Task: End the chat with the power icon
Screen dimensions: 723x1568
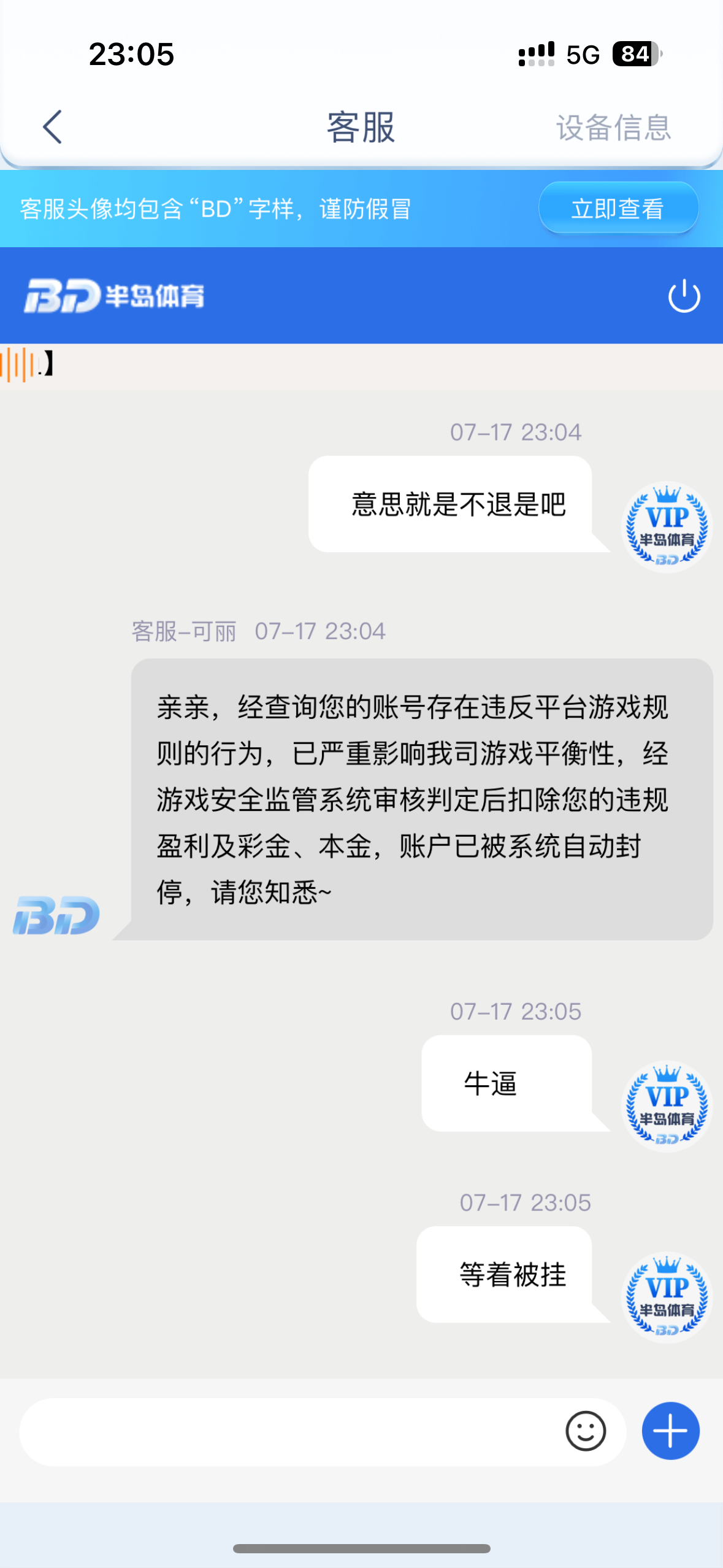Action: (x=684, y=296)
